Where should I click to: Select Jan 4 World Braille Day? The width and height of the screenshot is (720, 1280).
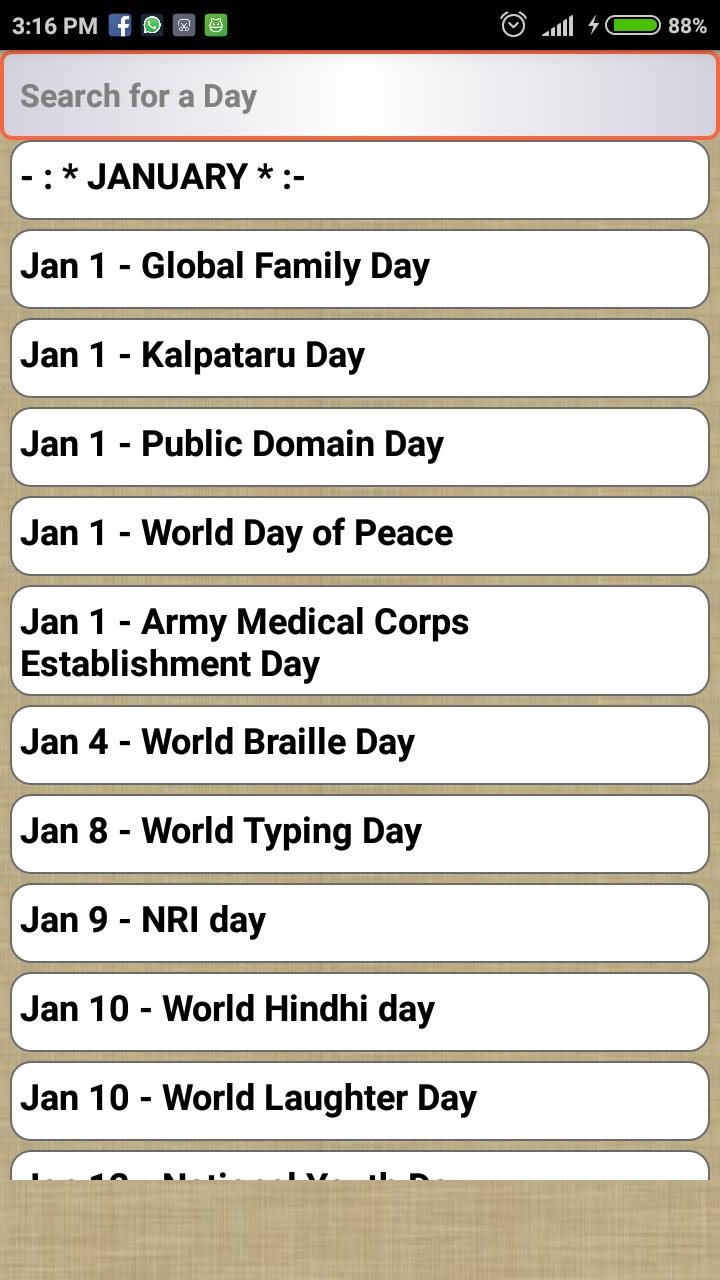360,743
